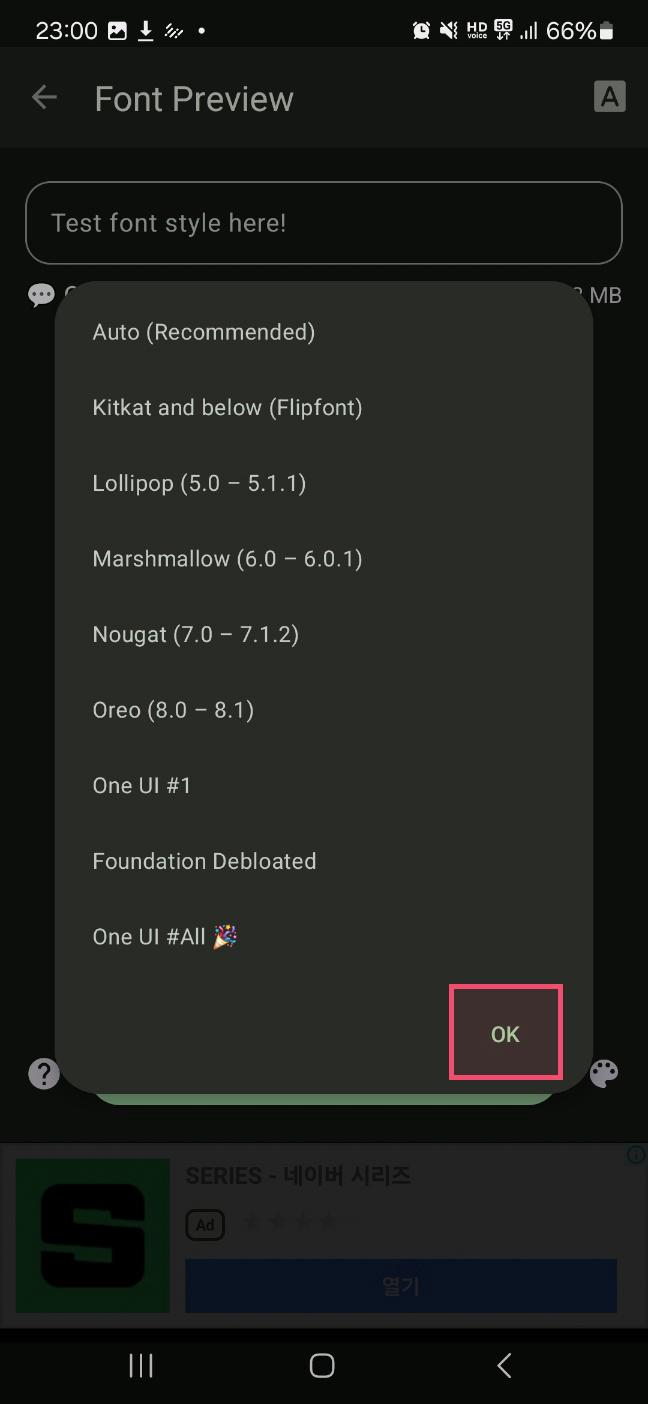Select One UI #All option
This screenshot has height=1404, width=648.
click(324, 937)
